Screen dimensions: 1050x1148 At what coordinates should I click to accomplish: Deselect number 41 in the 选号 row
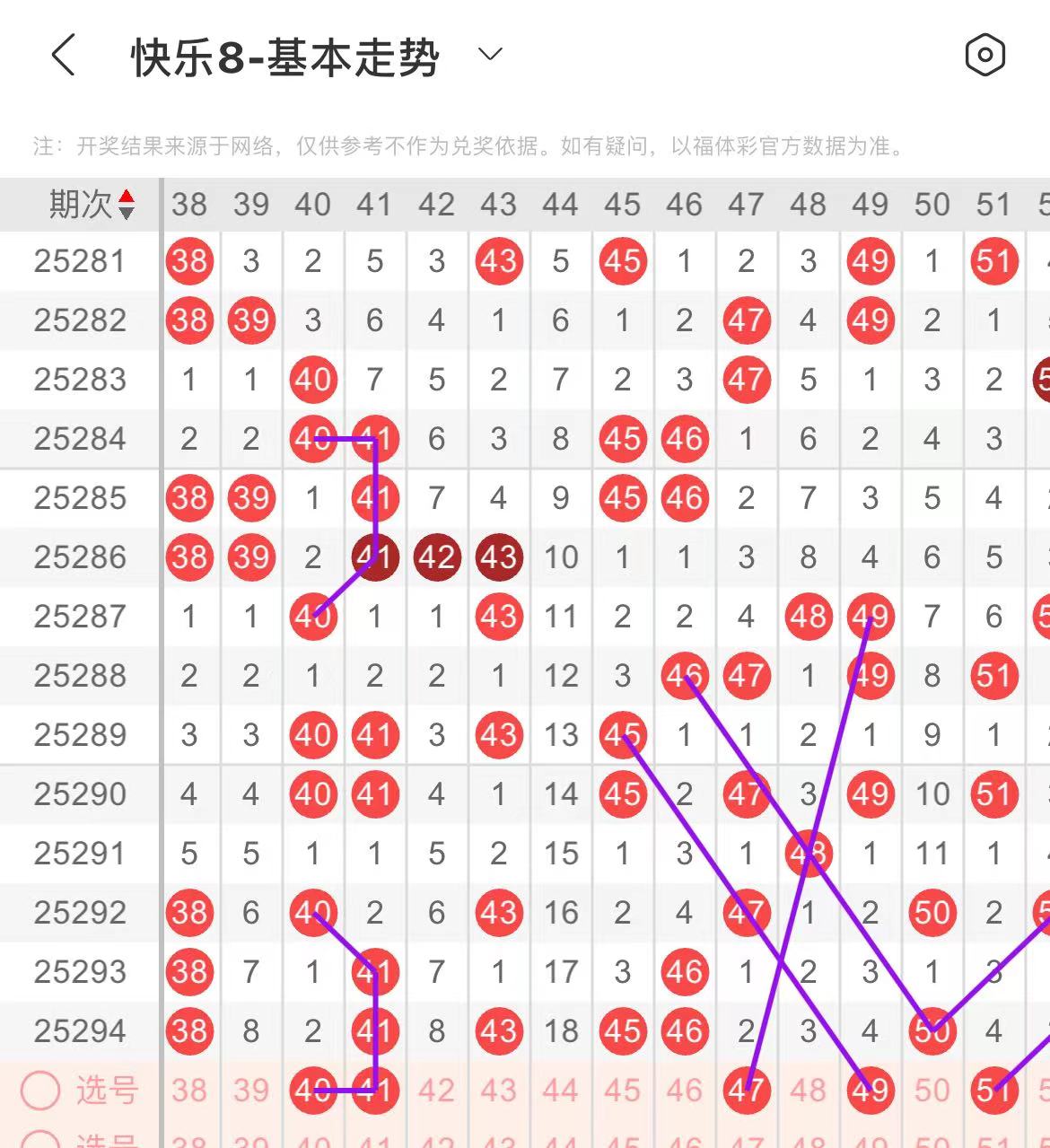[375, 1091]
